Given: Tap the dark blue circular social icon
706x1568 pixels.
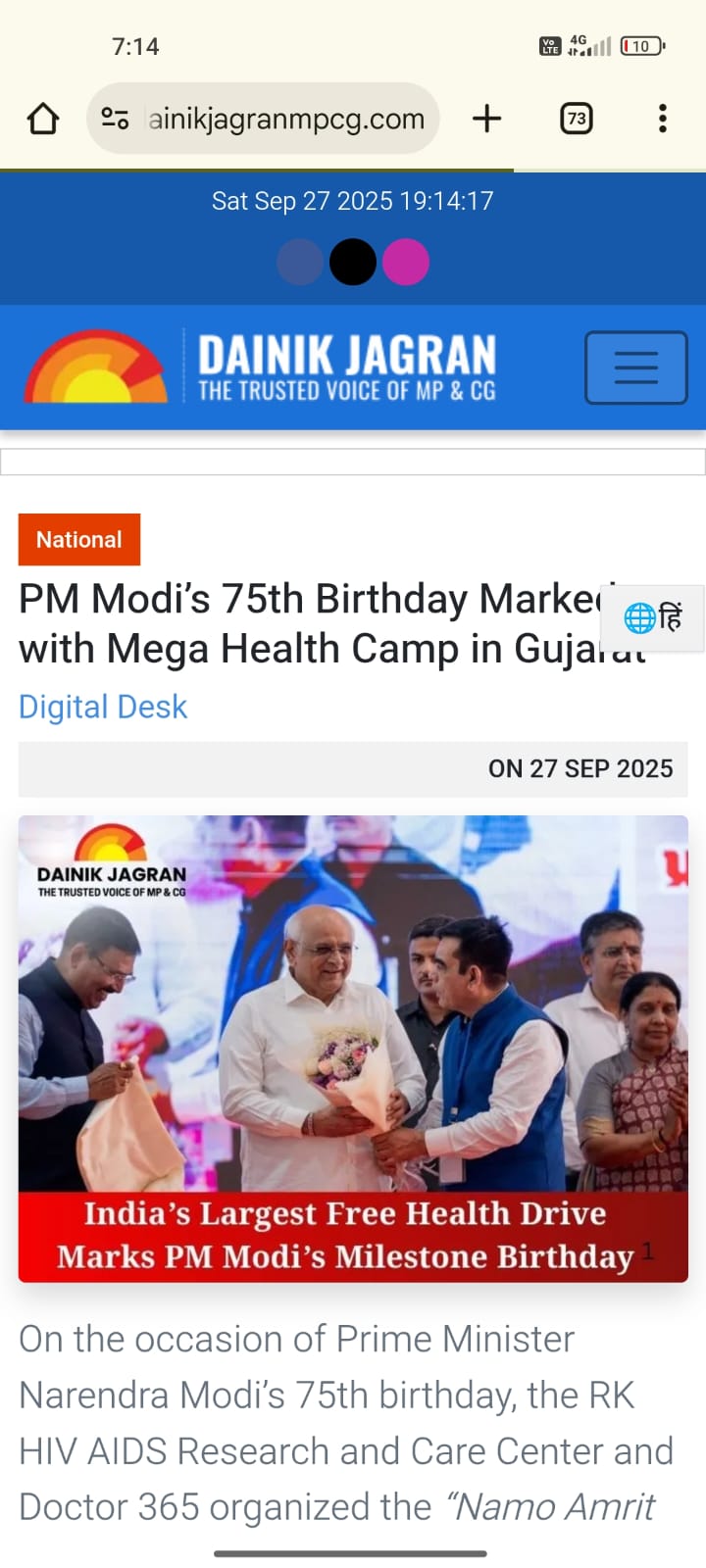Looking at the screenshot, I should pos(300,263).
